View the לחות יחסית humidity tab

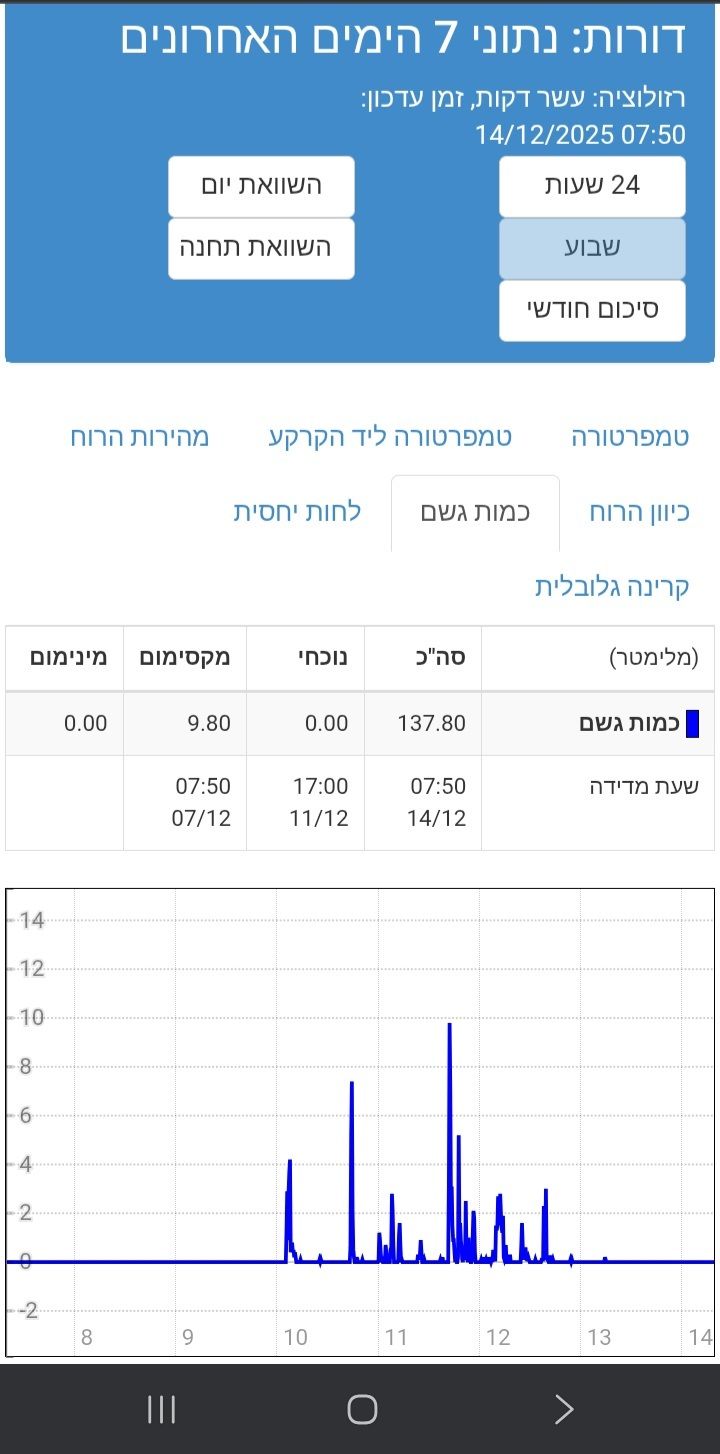point(297,512)
